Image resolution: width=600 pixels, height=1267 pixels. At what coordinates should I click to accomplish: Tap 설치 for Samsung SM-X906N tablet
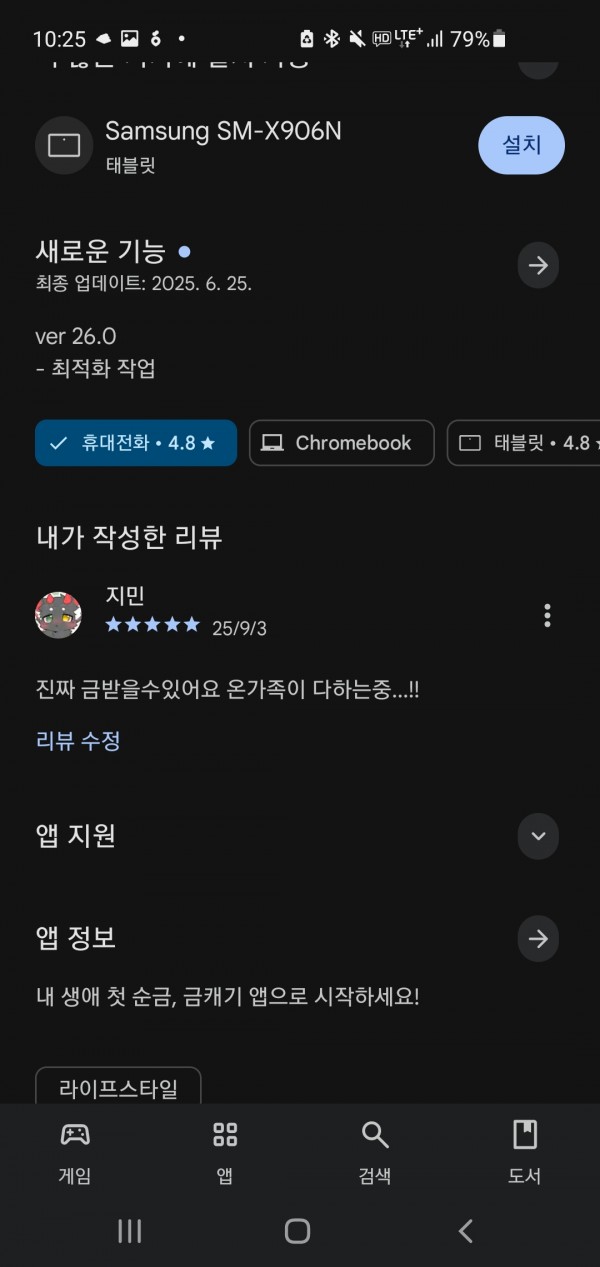coord(521,145)
